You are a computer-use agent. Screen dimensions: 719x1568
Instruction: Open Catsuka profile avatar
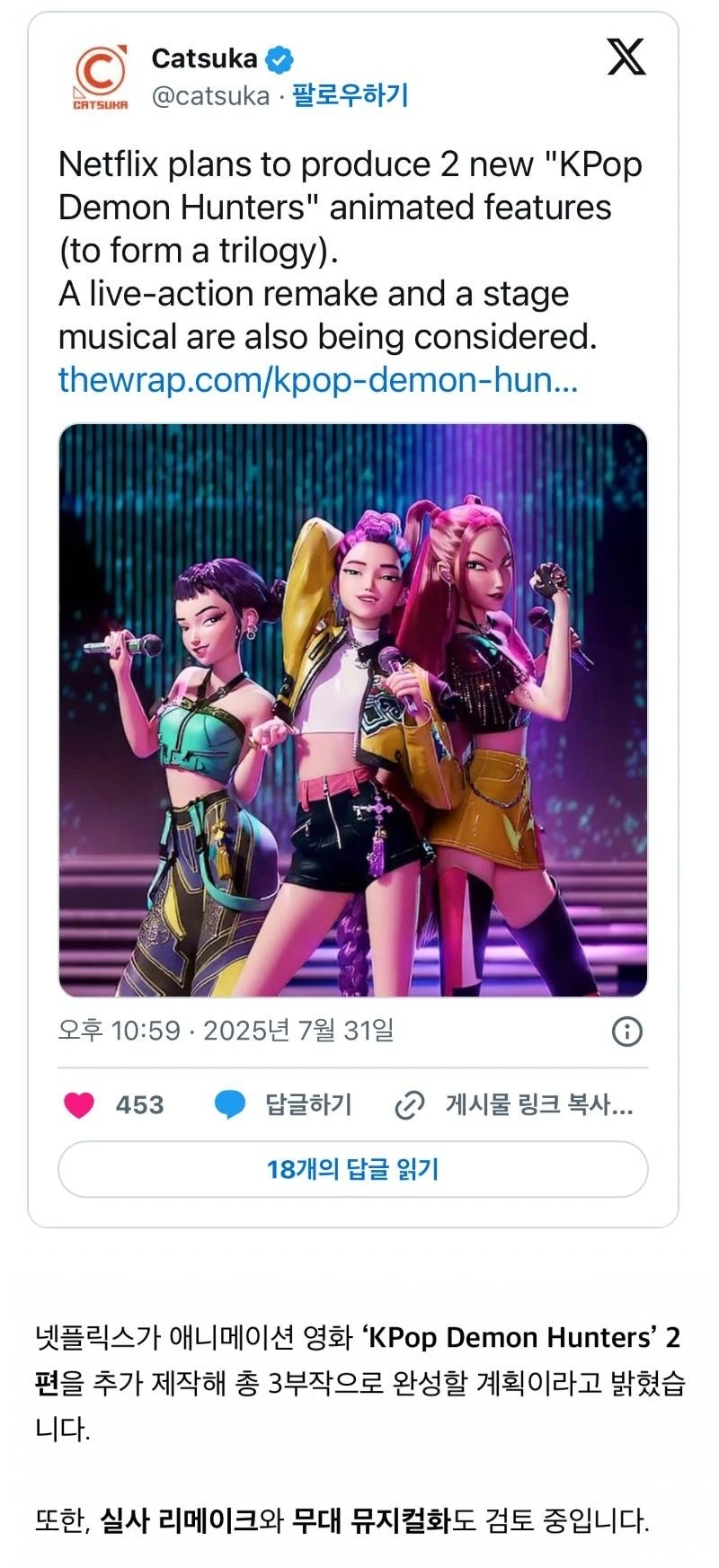point(100,77)
